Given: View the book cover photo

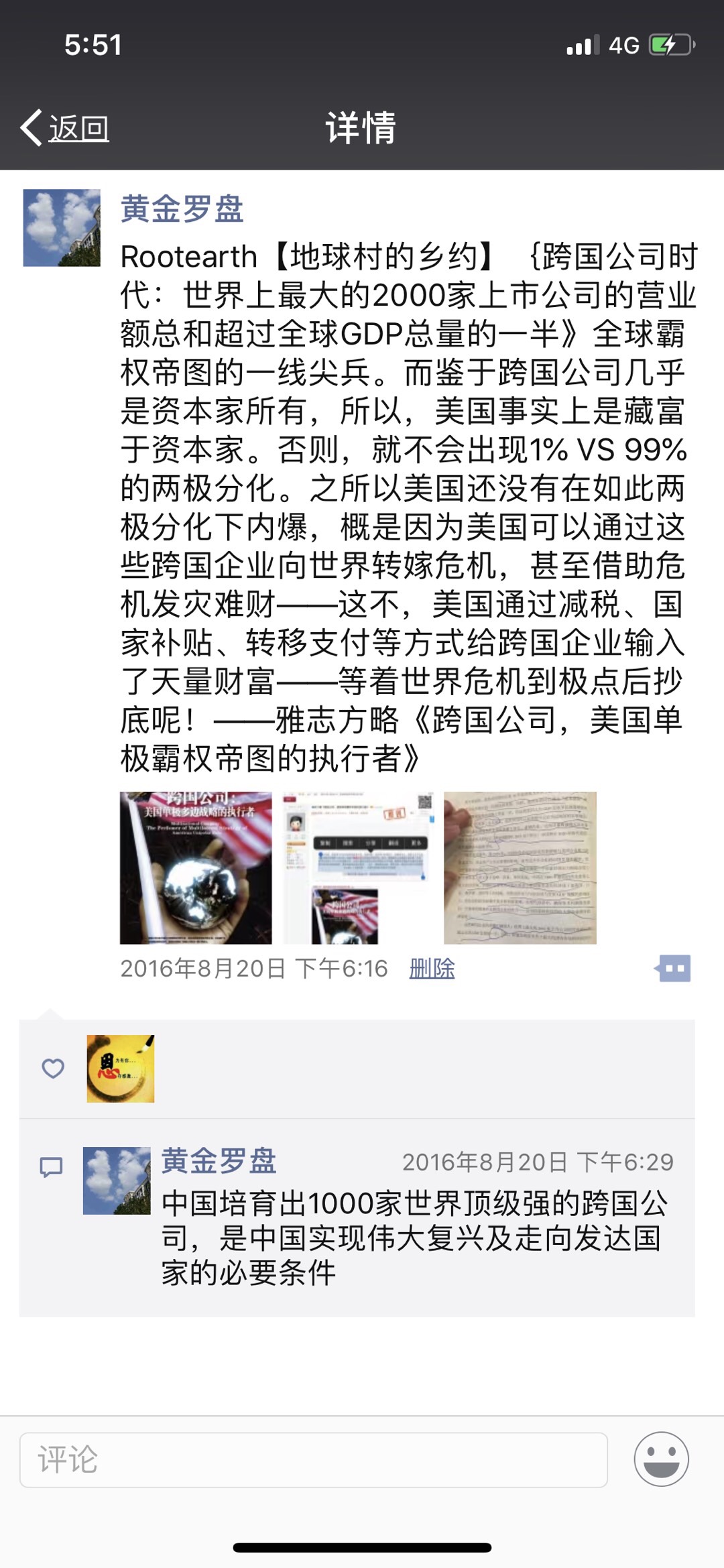Looking at the screenshot, I should click(196, 867).
